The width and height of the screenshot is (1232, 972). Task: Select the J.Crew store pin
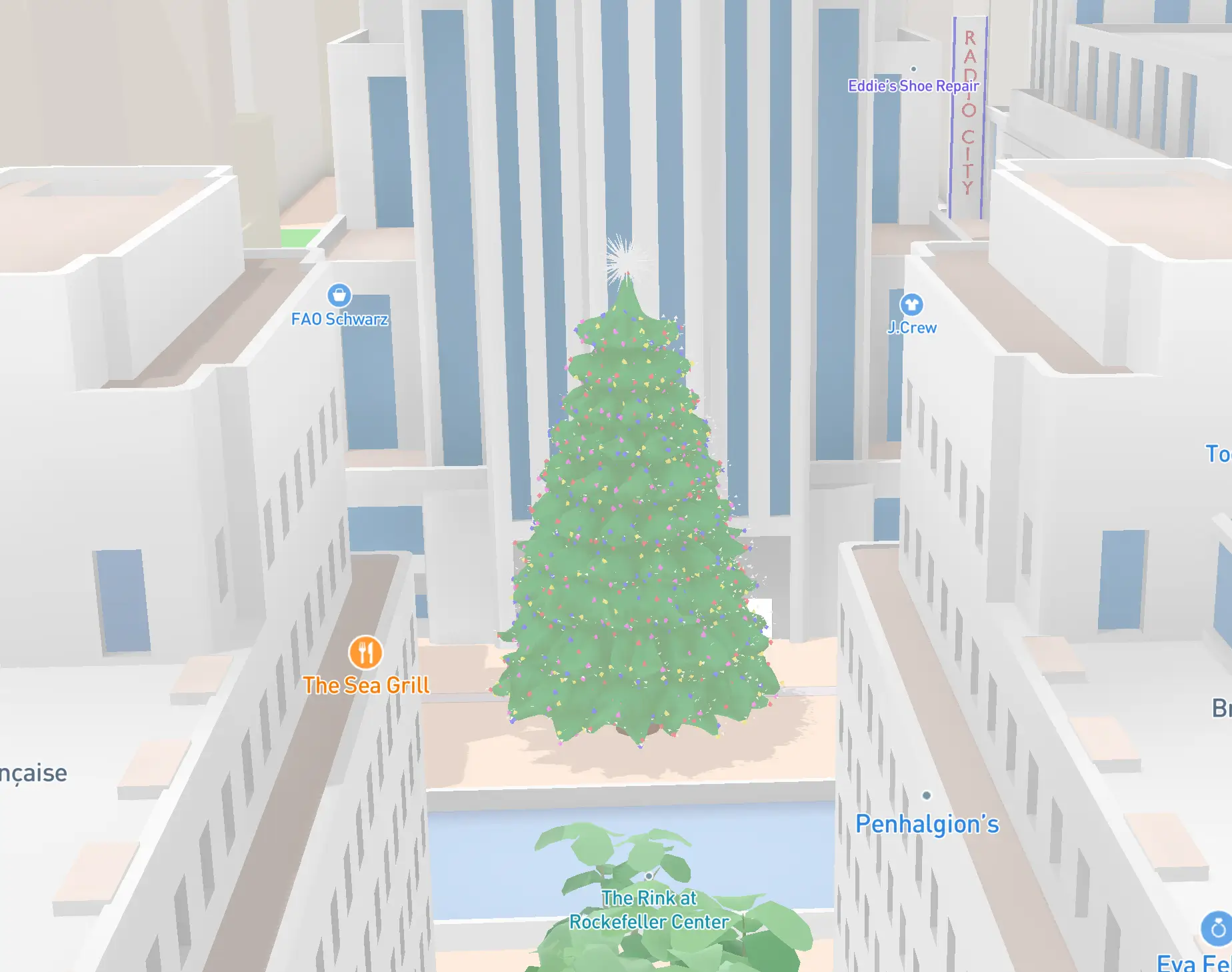coord(911,305)
